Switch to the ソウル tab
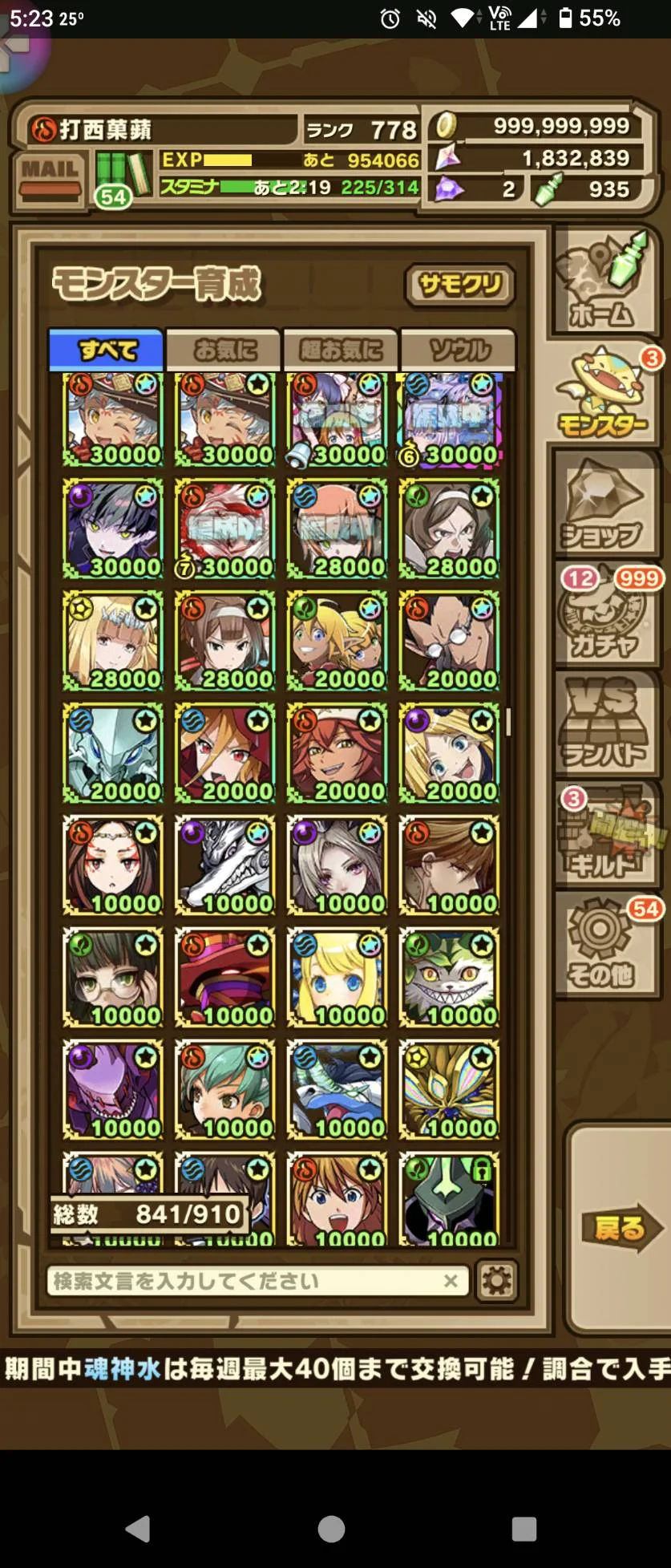The image size is (671, 1568). (x=458, y=350)
